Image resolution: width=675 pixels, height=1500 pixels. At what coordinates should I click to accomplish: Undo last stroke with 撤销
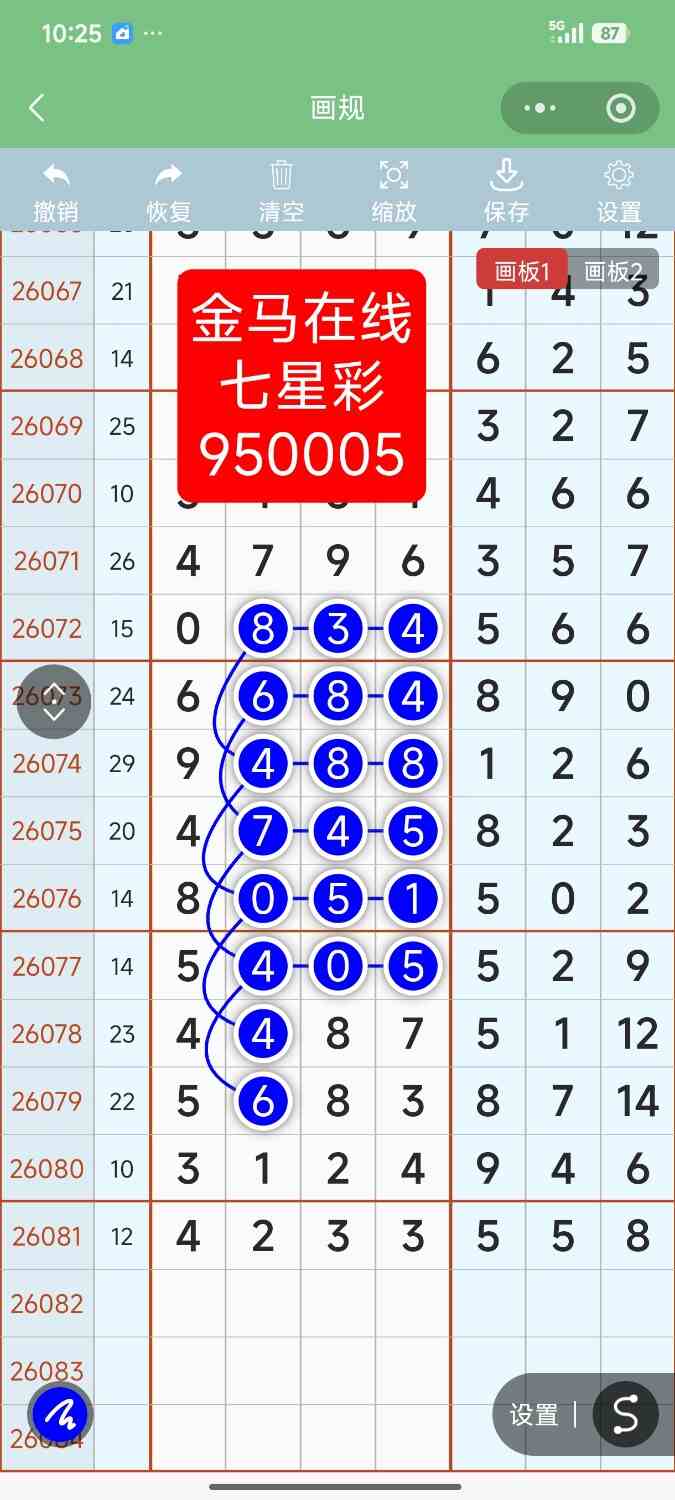(56, 193)
